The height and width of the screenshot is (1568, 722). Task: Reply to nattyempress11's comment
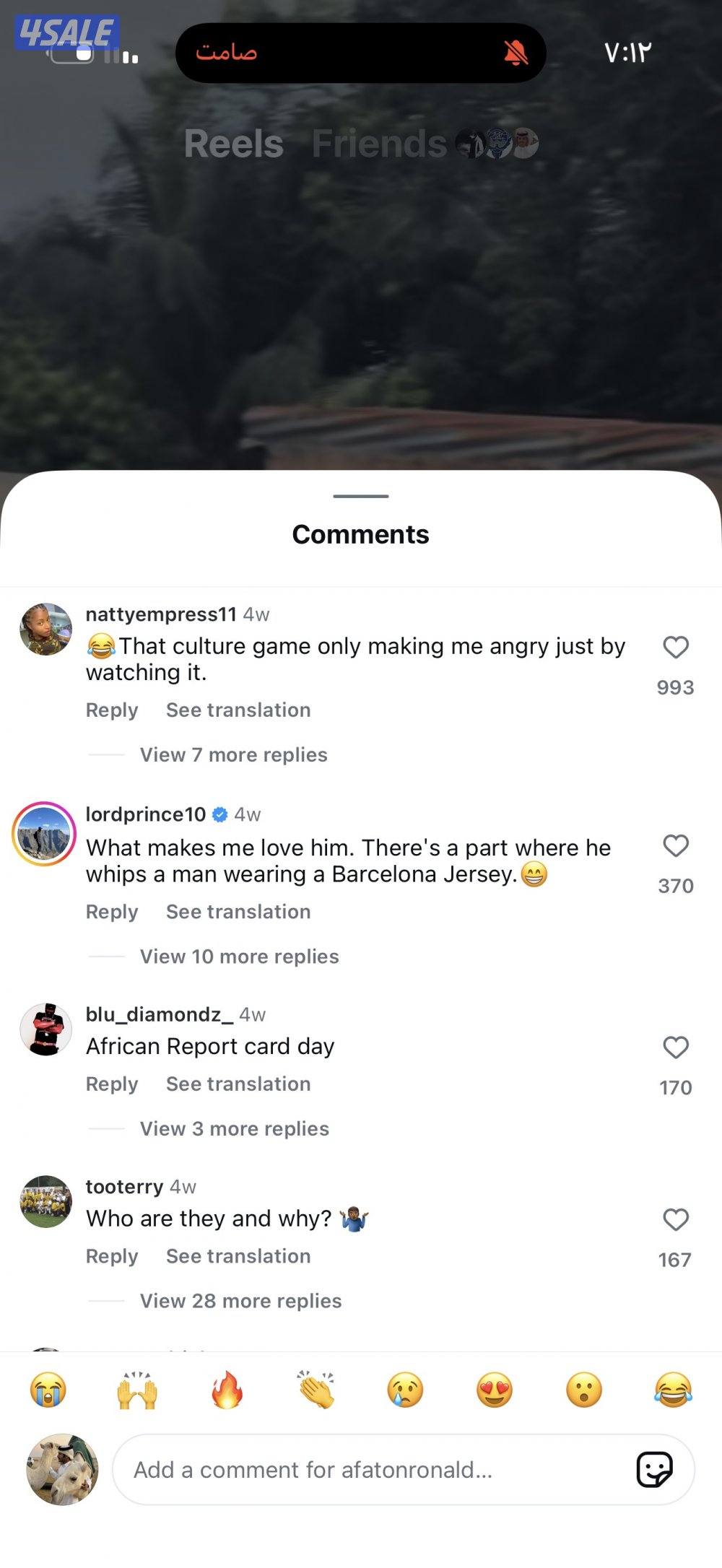[112, 710]
